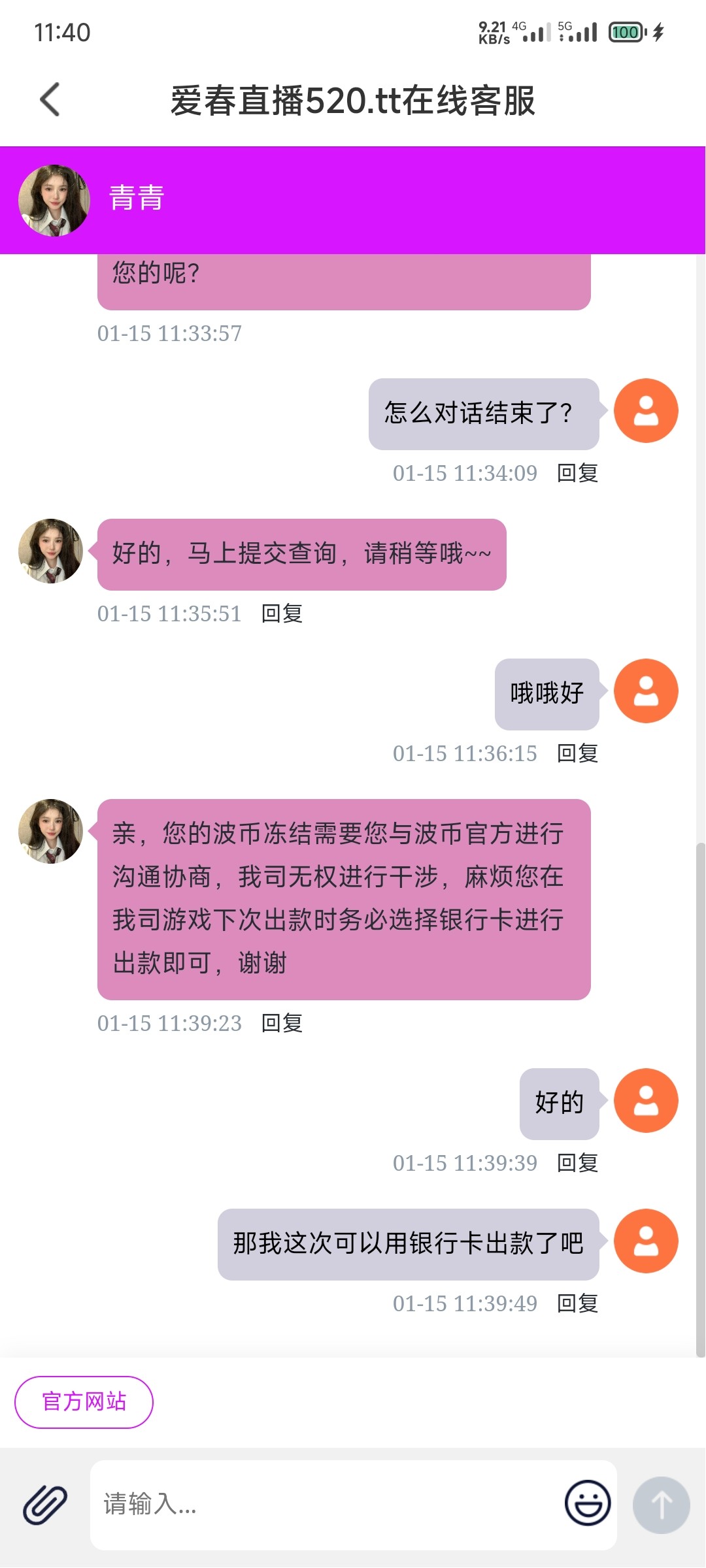Go back using the header arrow
706x1568 pixels.
tap(50, 100)
